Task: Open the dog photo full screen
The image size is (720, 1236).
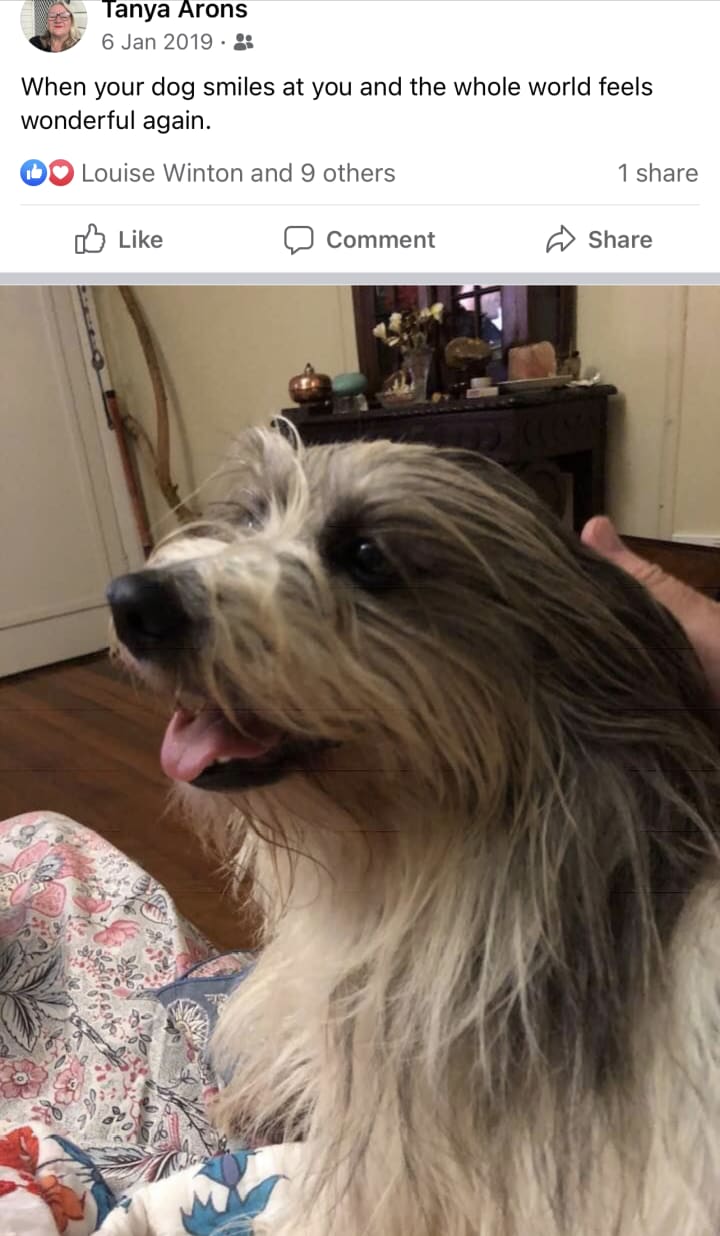Action: (360, 760)
